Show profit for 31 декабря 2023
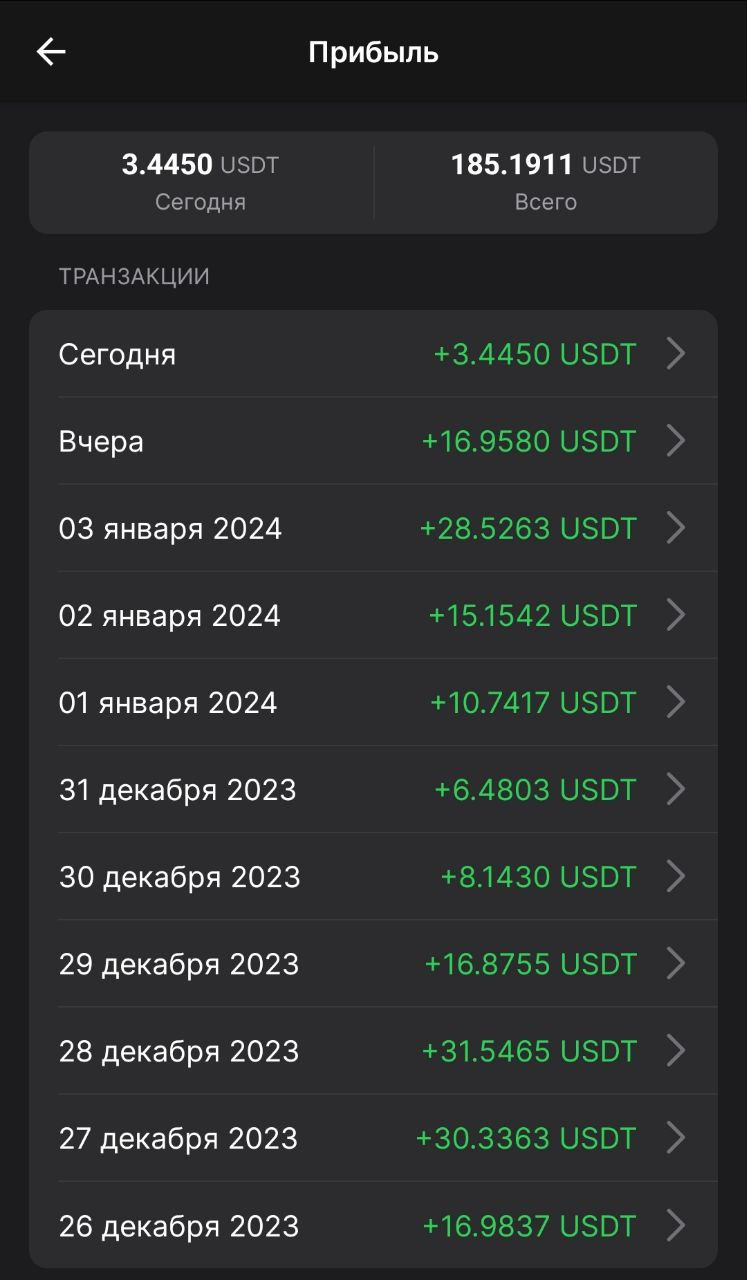This screenshot has height=1280, width=747. (x=373, y=789)
